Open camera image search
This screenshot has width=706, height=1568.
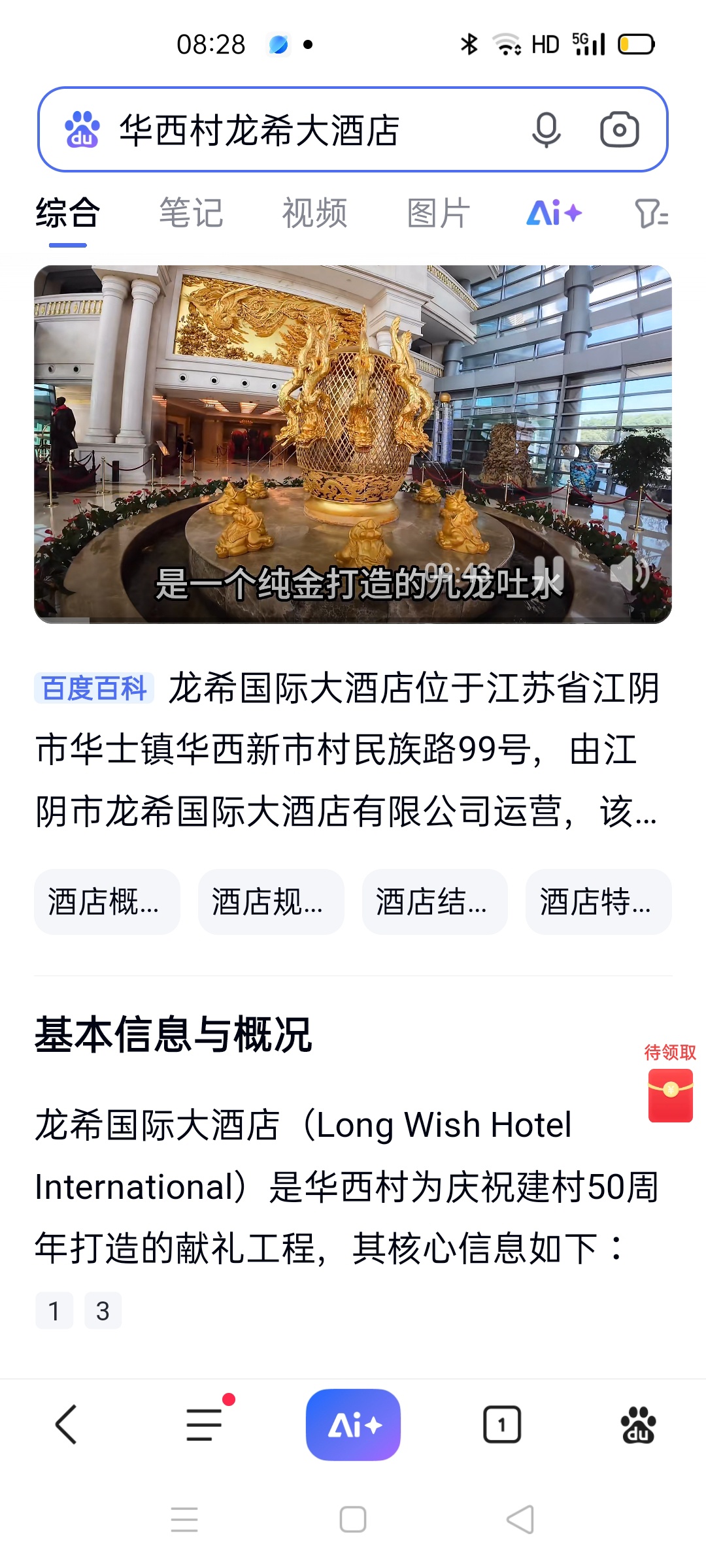619,130
